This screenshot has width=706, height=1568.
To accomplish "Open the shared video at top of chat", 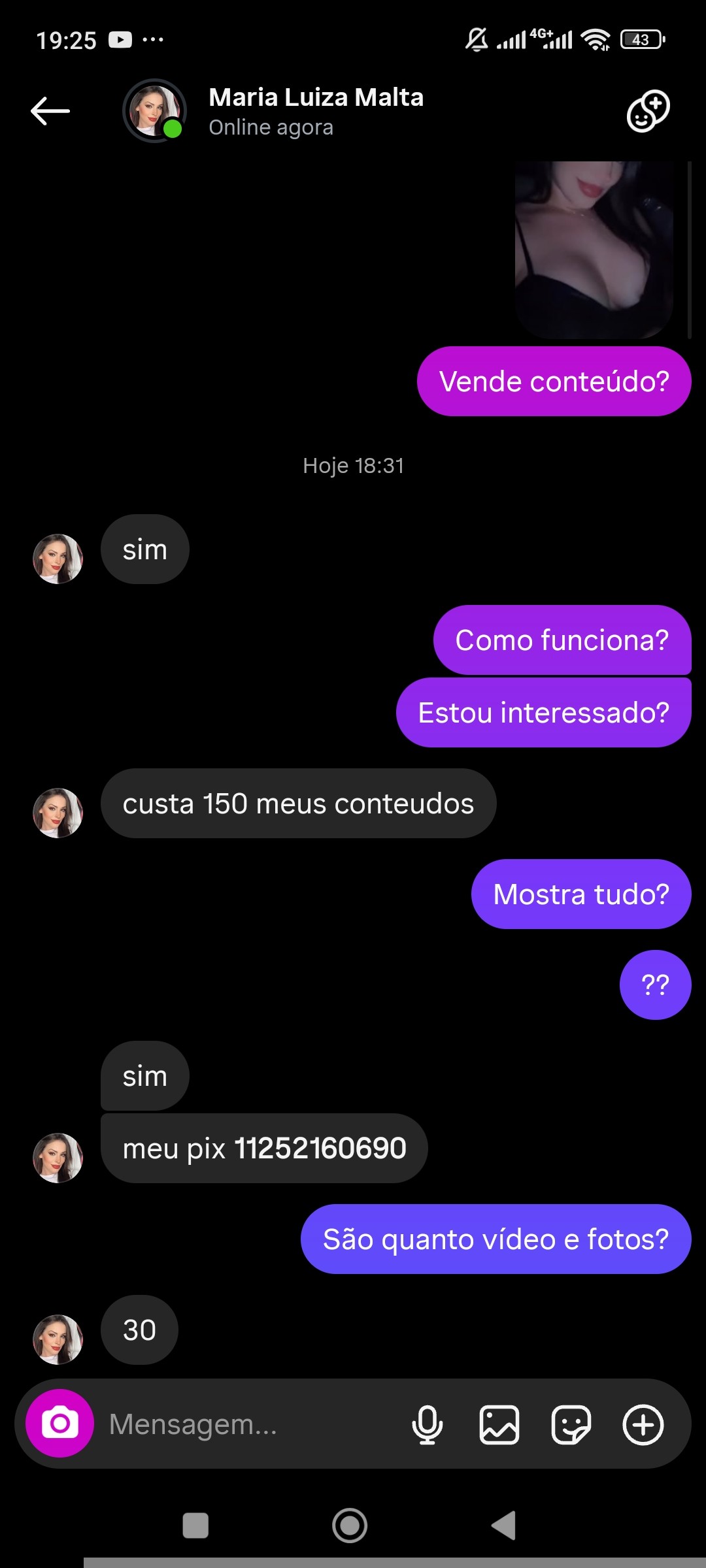I will click(x=594, y=250).
